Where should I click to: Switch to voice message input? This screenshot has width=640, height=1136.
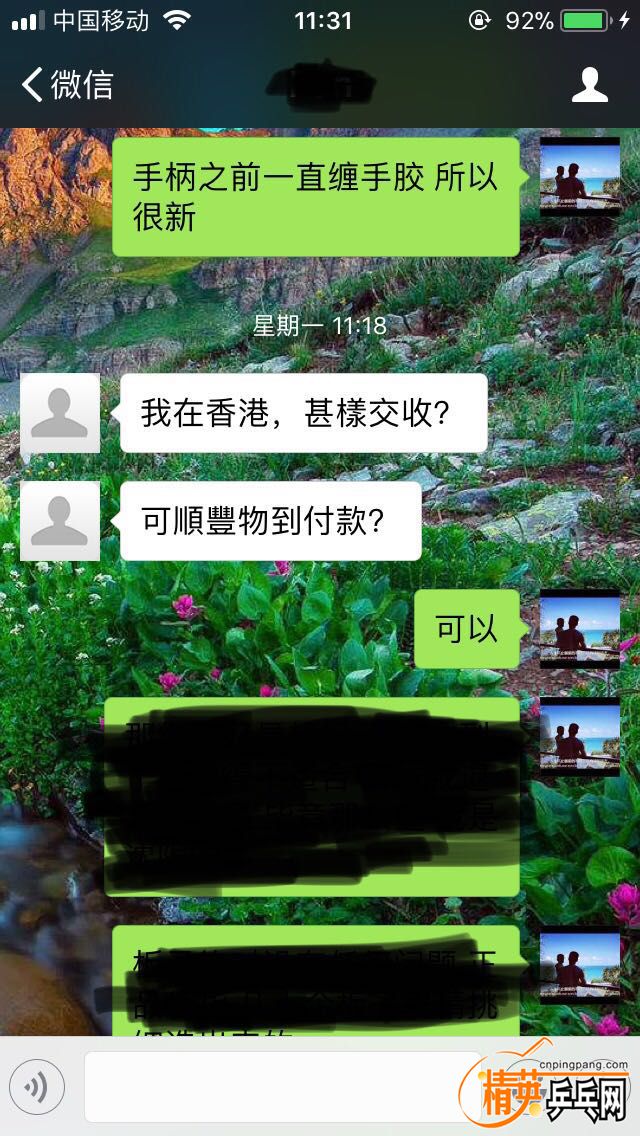(37, 1086)
